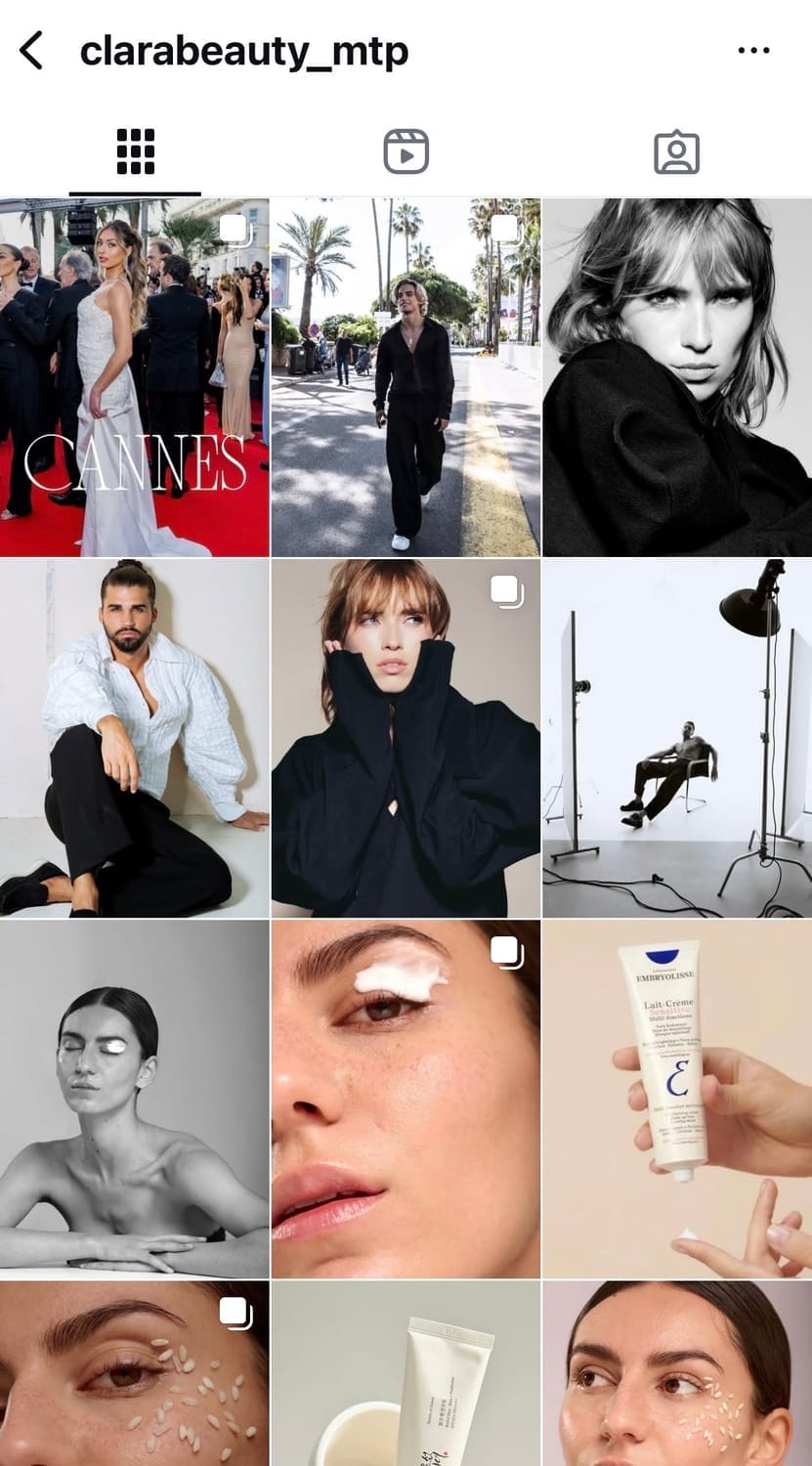Switch to the posts grid tab
Viewport: 812px width, 1466px height.
point(135,152)
